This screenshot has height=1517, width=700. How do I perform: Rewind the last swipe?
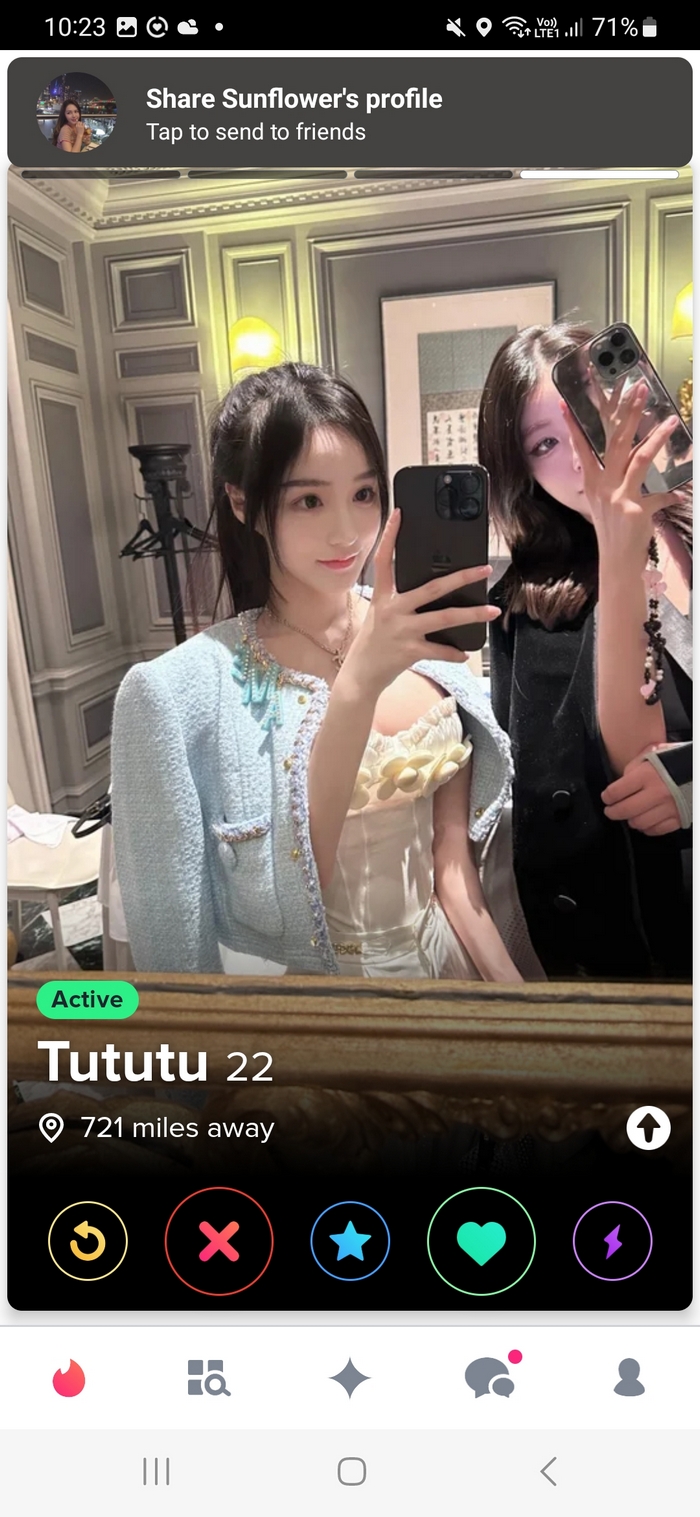(x=88, y=1241)
